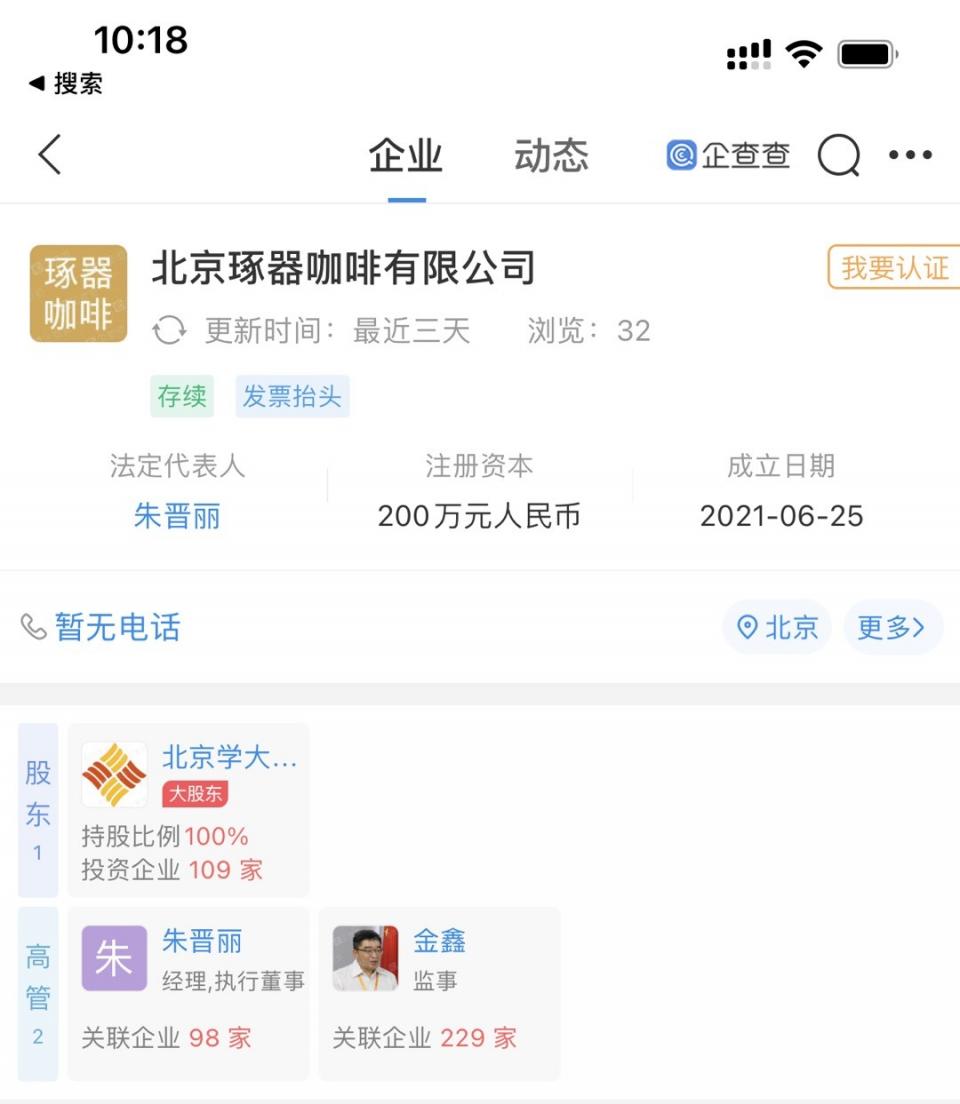
Task: Open the 企查查 logo icon
Action: [x=680, y=155]
